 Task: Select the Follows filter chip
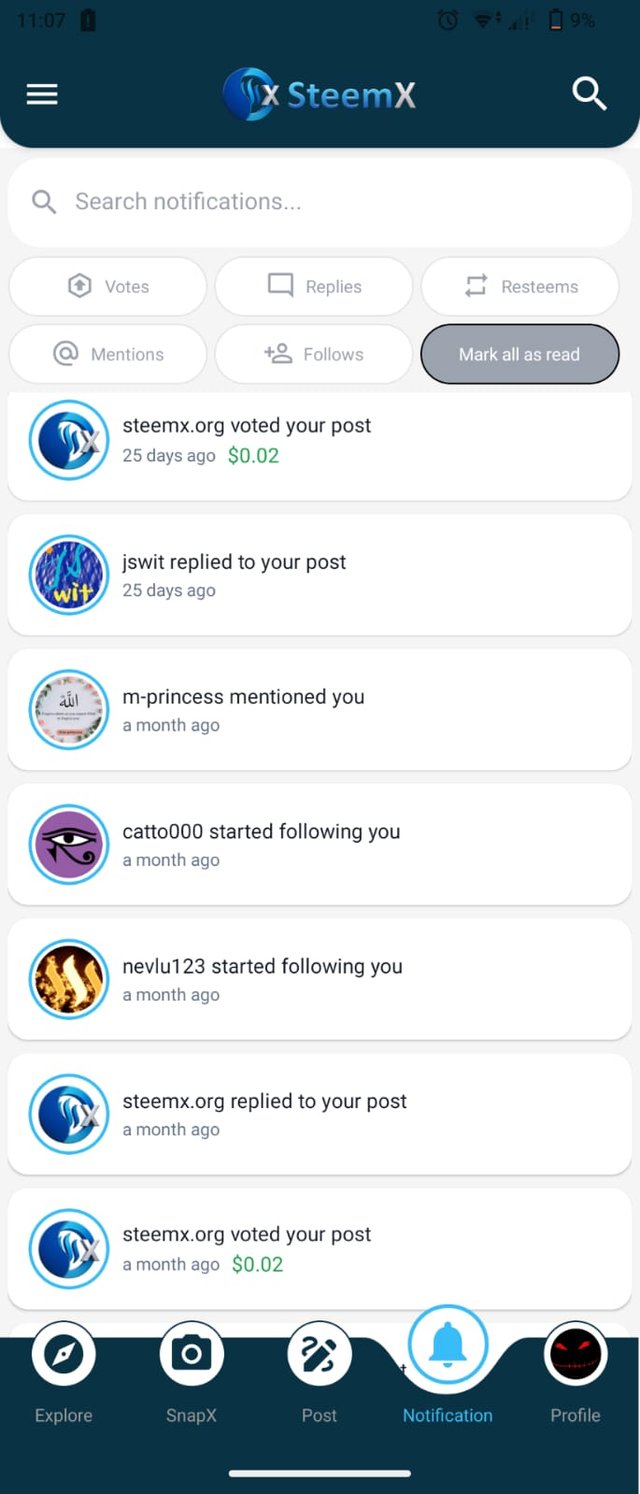tap(314, 354)
